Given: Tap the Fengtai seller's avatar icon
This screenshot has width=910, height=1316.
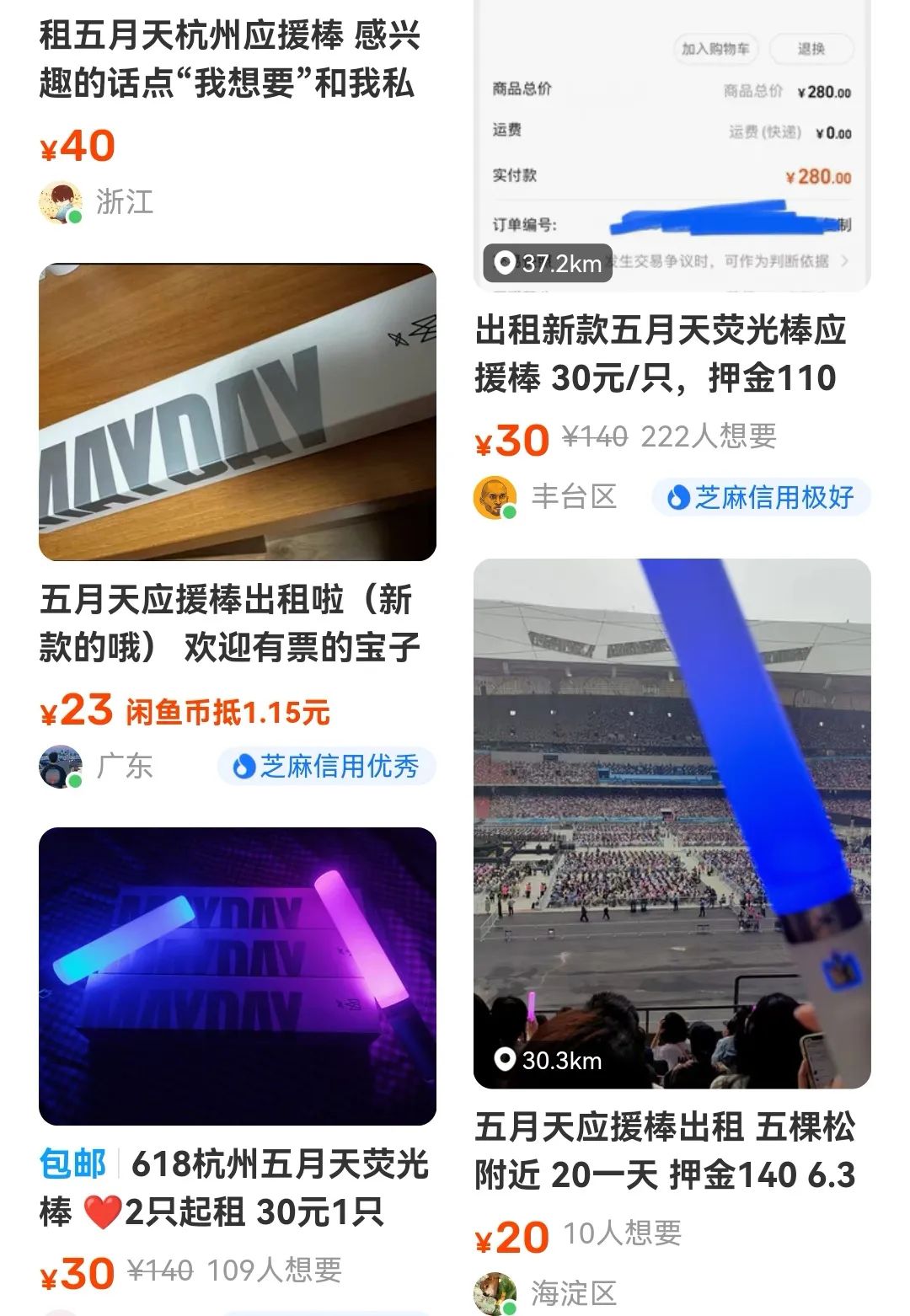Looking at the screenshot, I should tap(495, 497).
